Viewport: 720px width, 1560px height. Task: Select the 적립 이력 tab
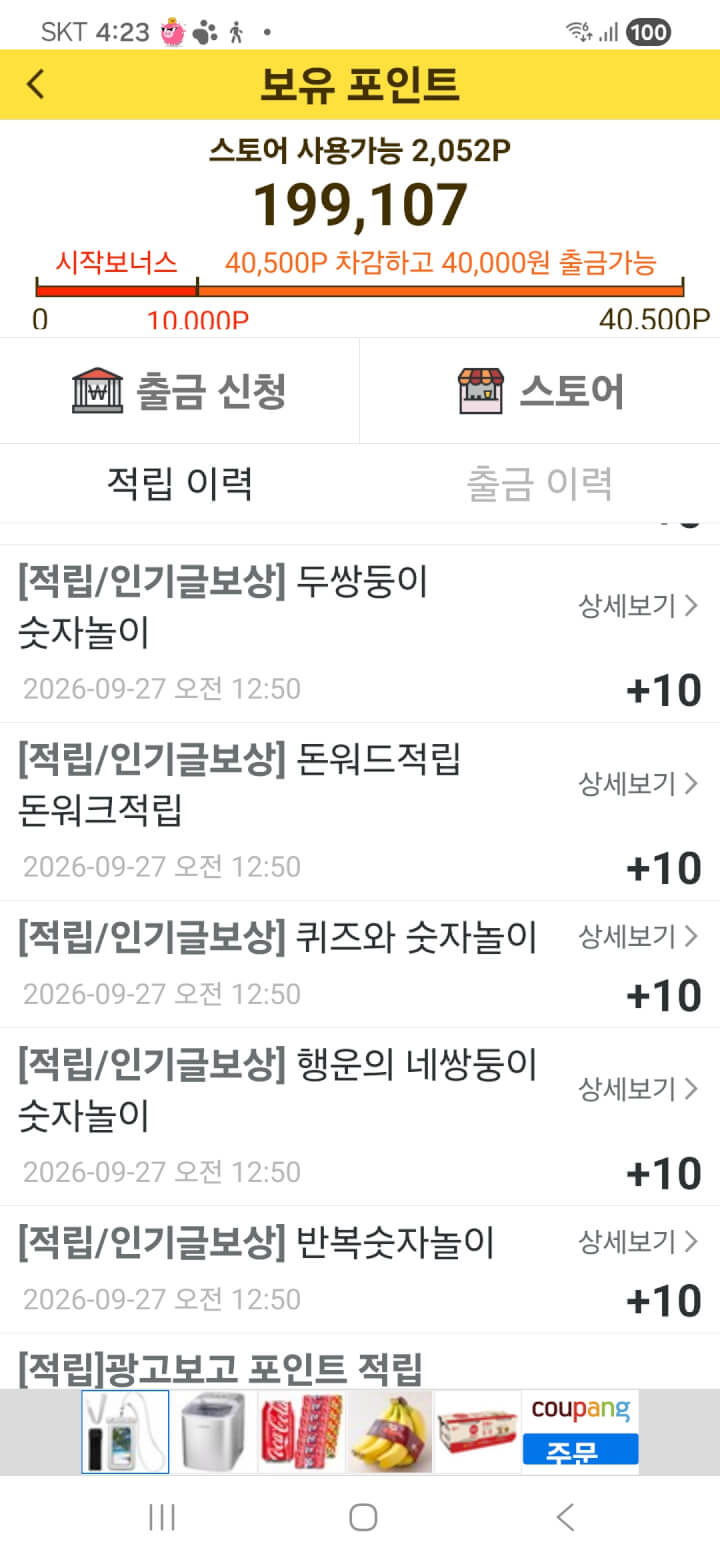180,484
